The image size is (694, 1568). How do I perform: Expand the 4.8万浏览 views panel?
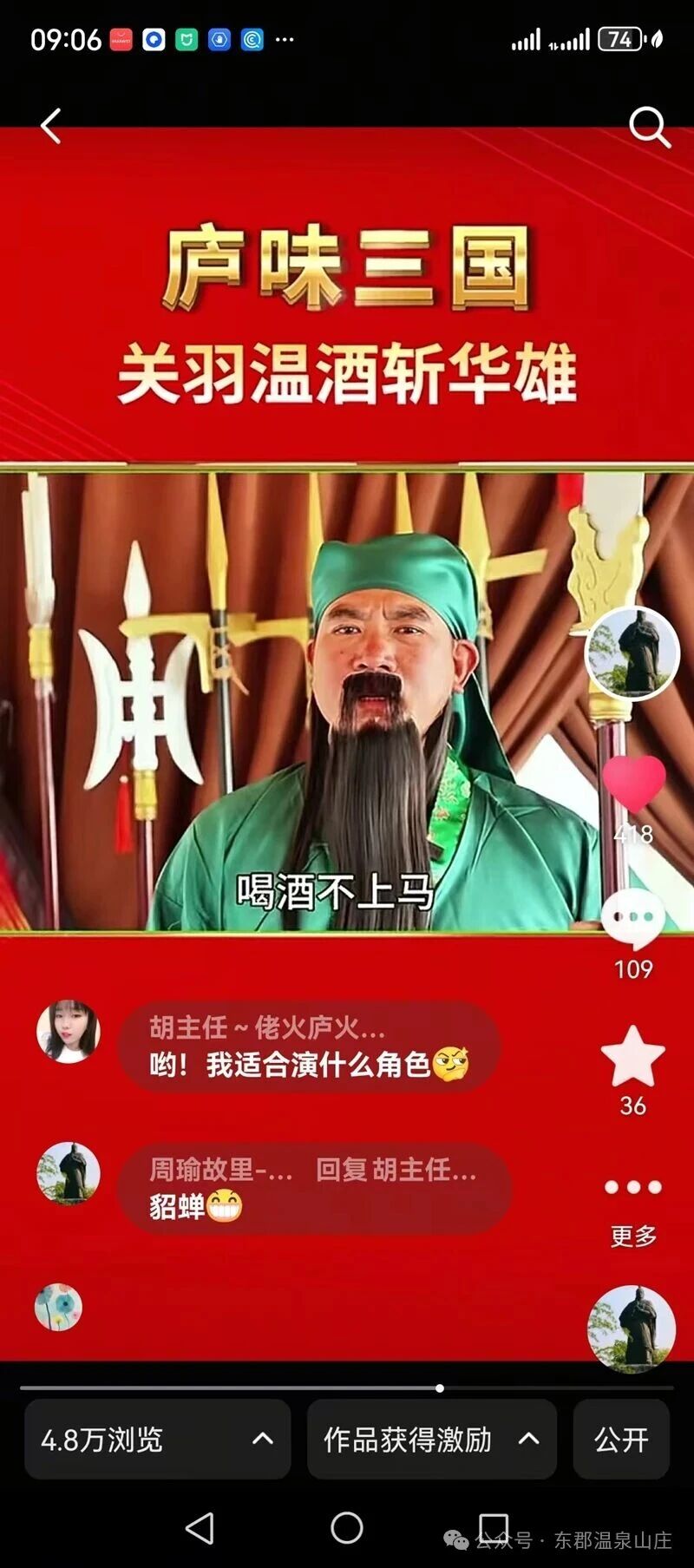pyautogui.click(x=157, y=1440)
